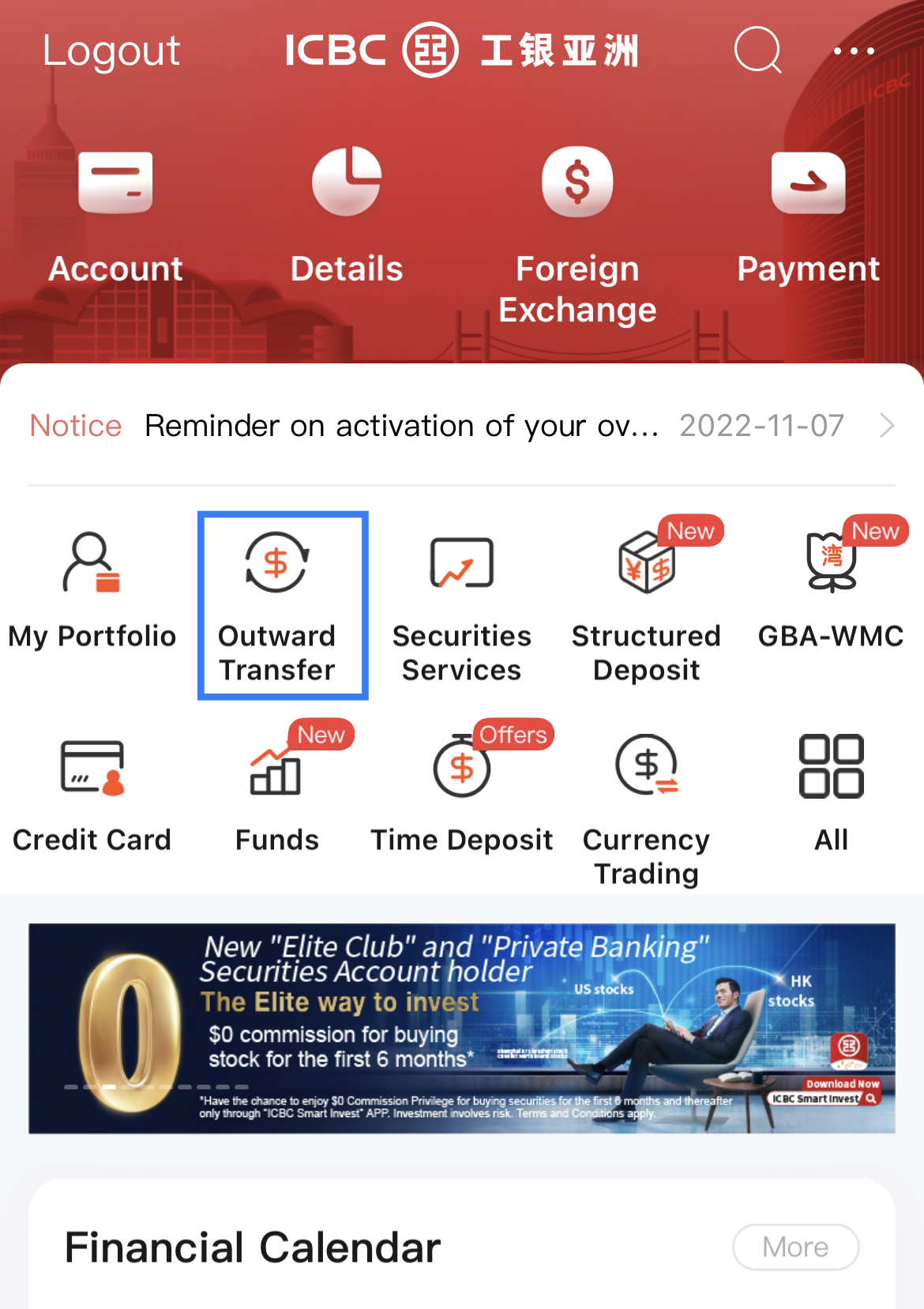Screen dimensions: 924x1309
Task: Open the Elite Club securities banner
Action: click(x=462, y=1028)
